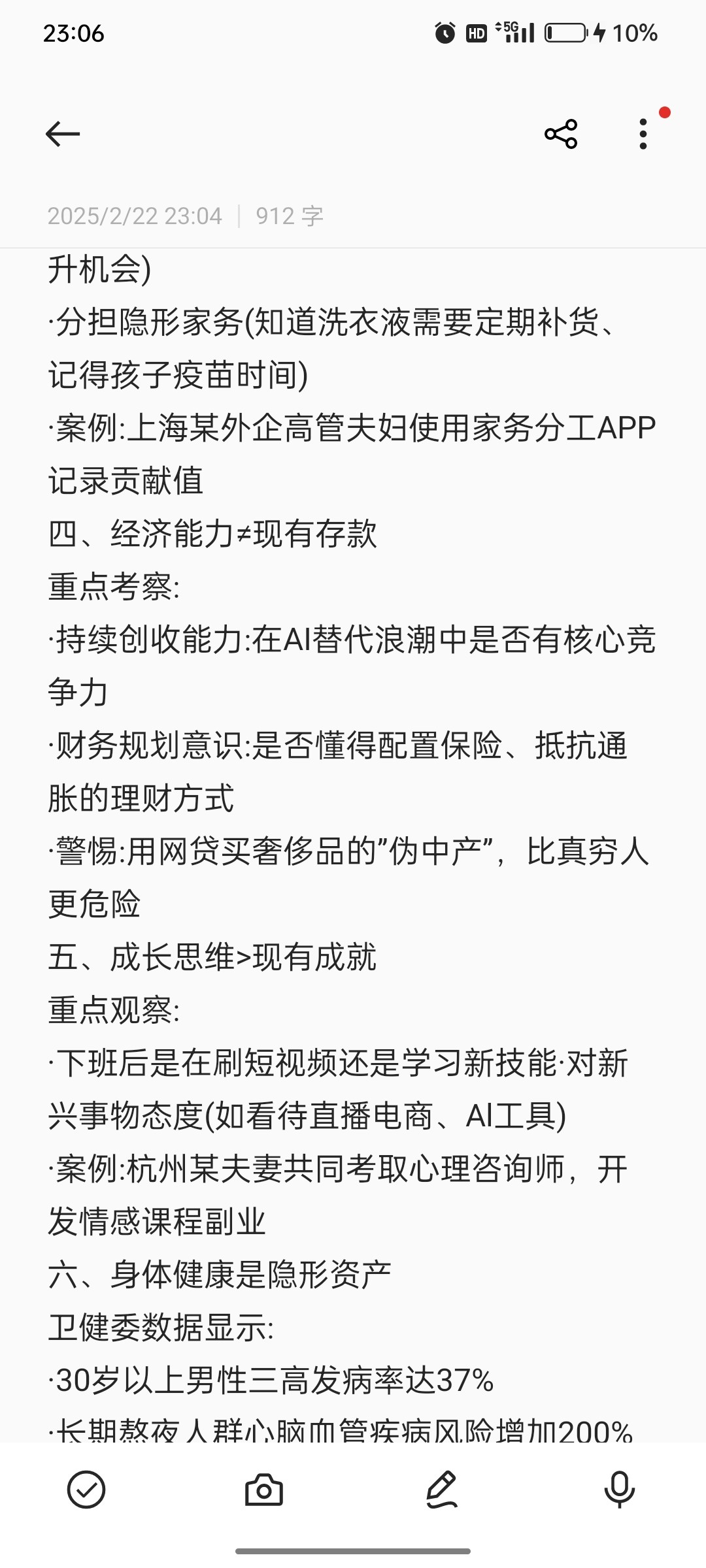Share this note
This screenshot has width=706, height=1568.
pyautogui.click(x=561, y=134)
